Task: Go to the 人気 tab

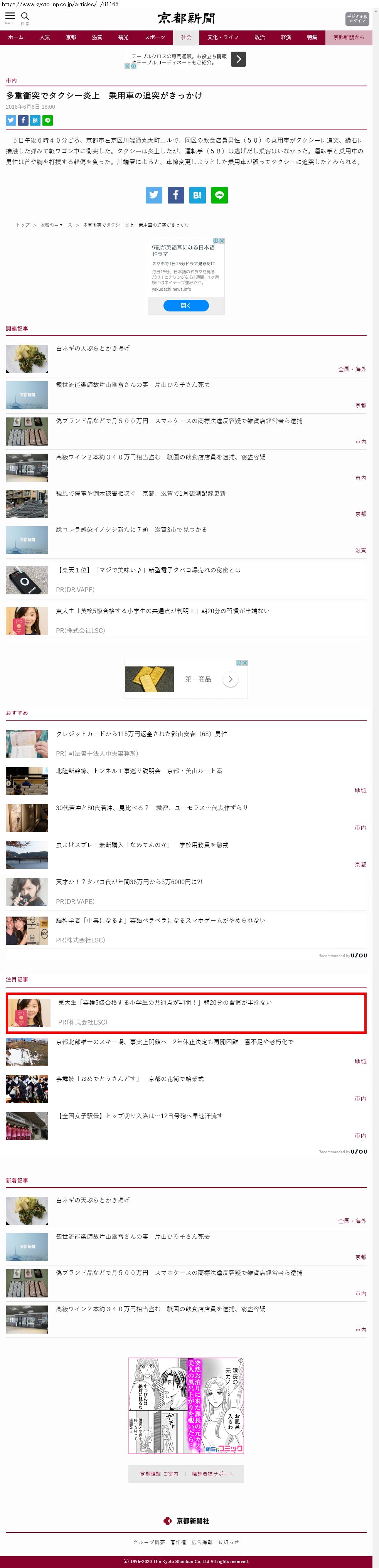Action: point(44,38)
